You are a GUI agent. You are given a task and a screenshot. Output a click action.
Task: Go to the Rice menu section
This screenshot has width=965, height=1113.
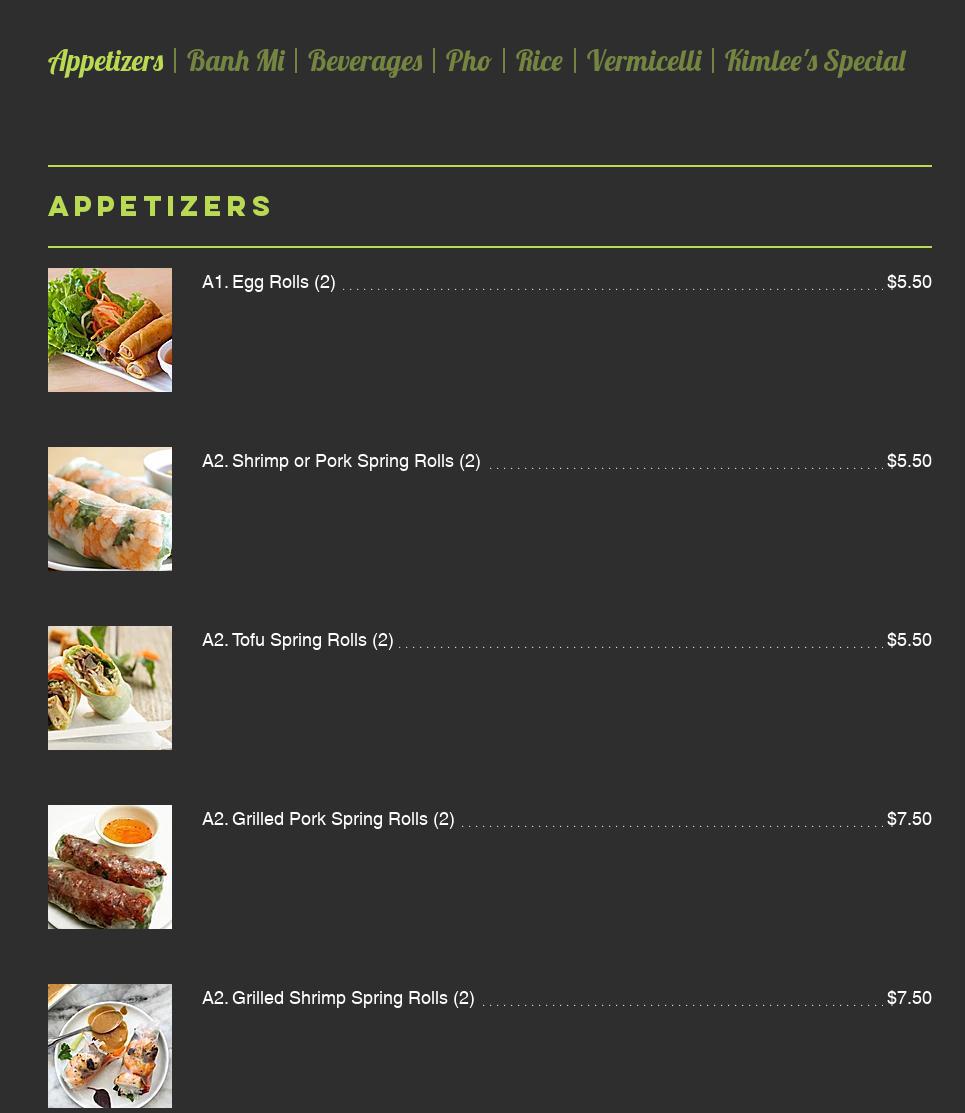click(x=539, y=61)
